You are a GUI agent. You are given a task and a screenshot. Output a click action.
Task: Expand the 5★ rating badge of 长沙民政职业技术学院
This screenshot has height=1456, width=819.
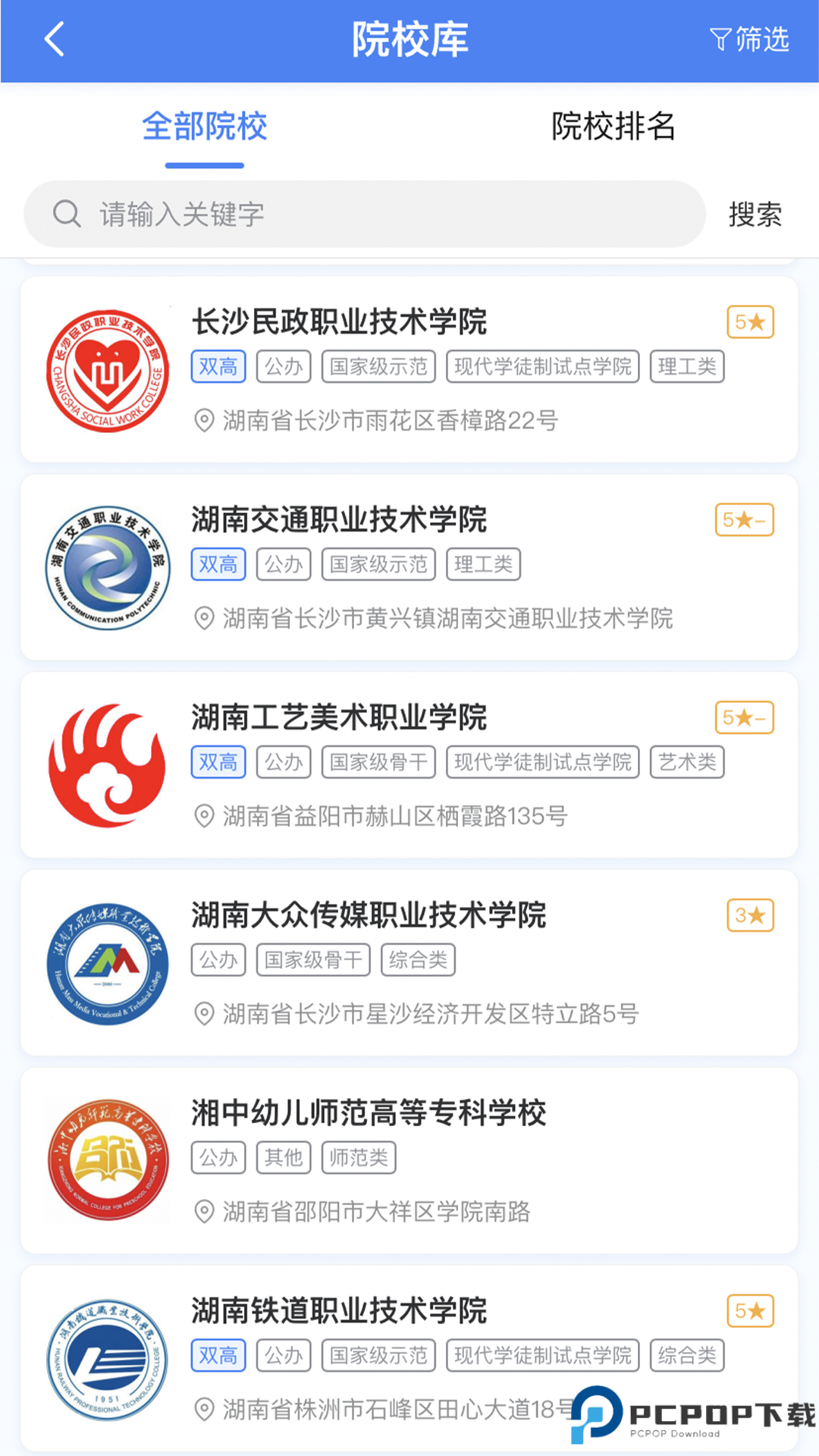tap(749, 322)
